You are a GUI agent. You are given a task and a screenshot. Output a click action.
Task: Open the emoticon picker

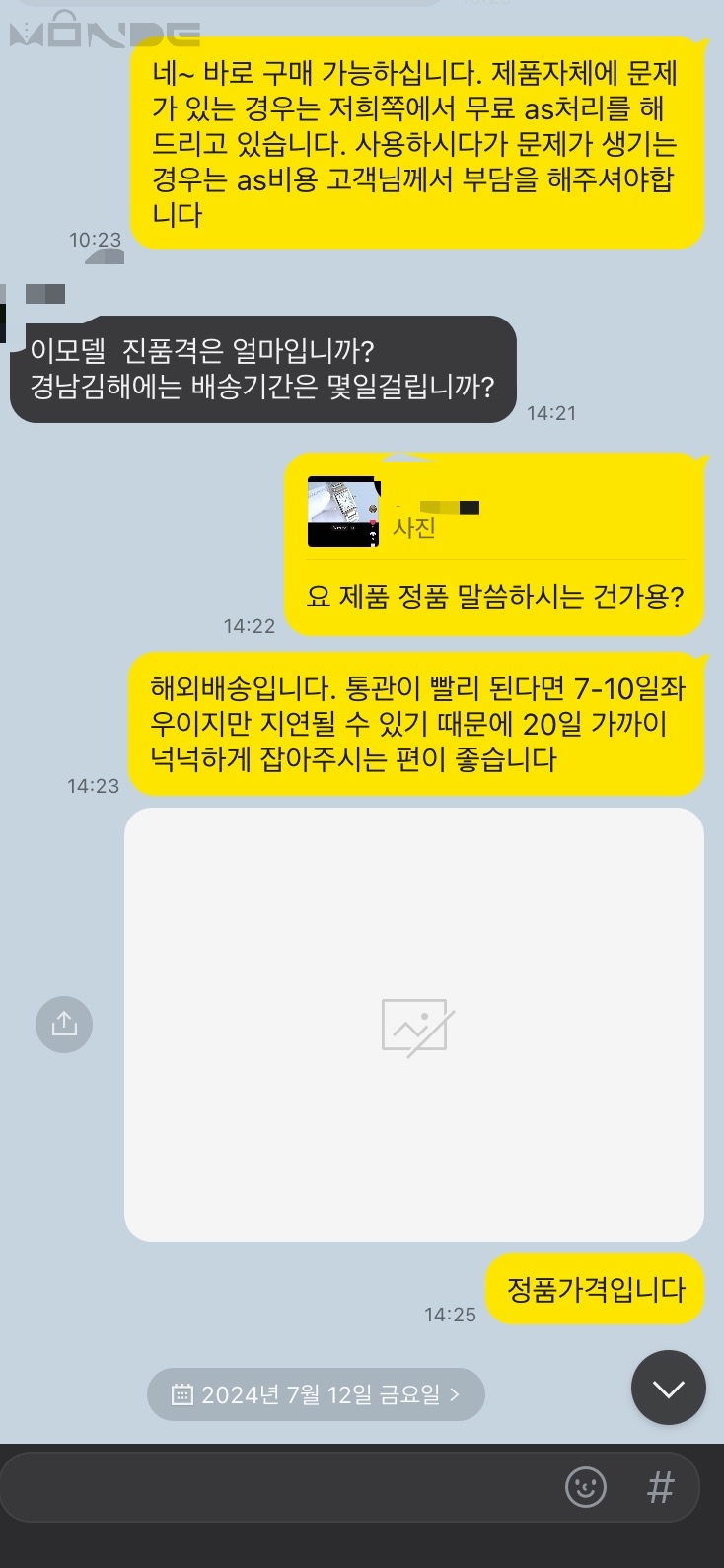tap(585, 1487)
